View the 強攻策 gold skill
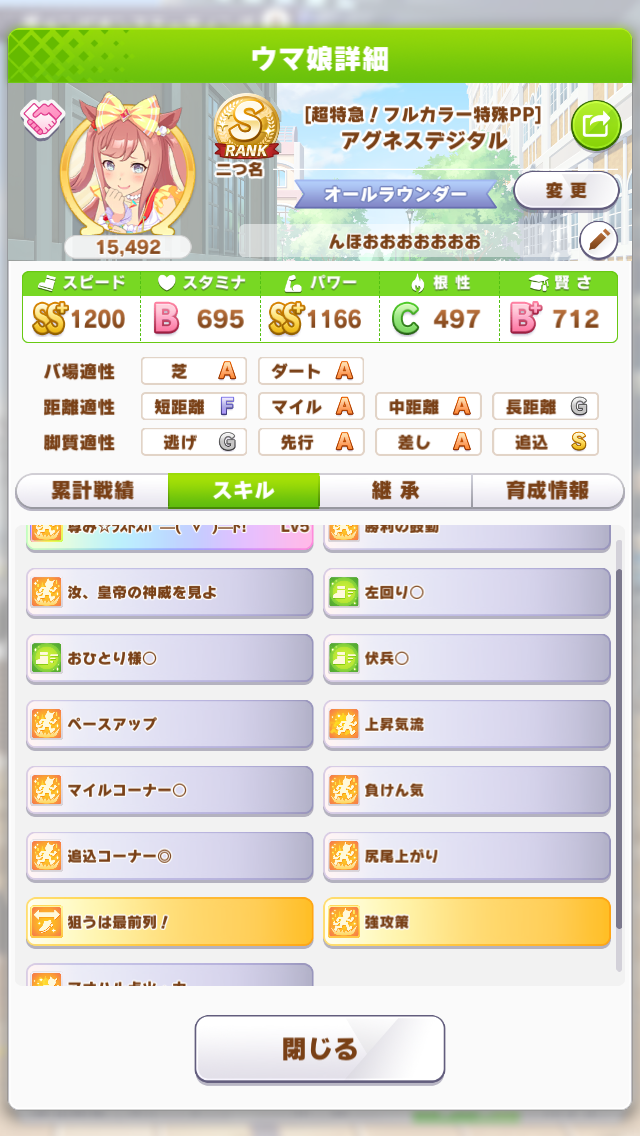The image size is (640, 1136). pos(466,922)
